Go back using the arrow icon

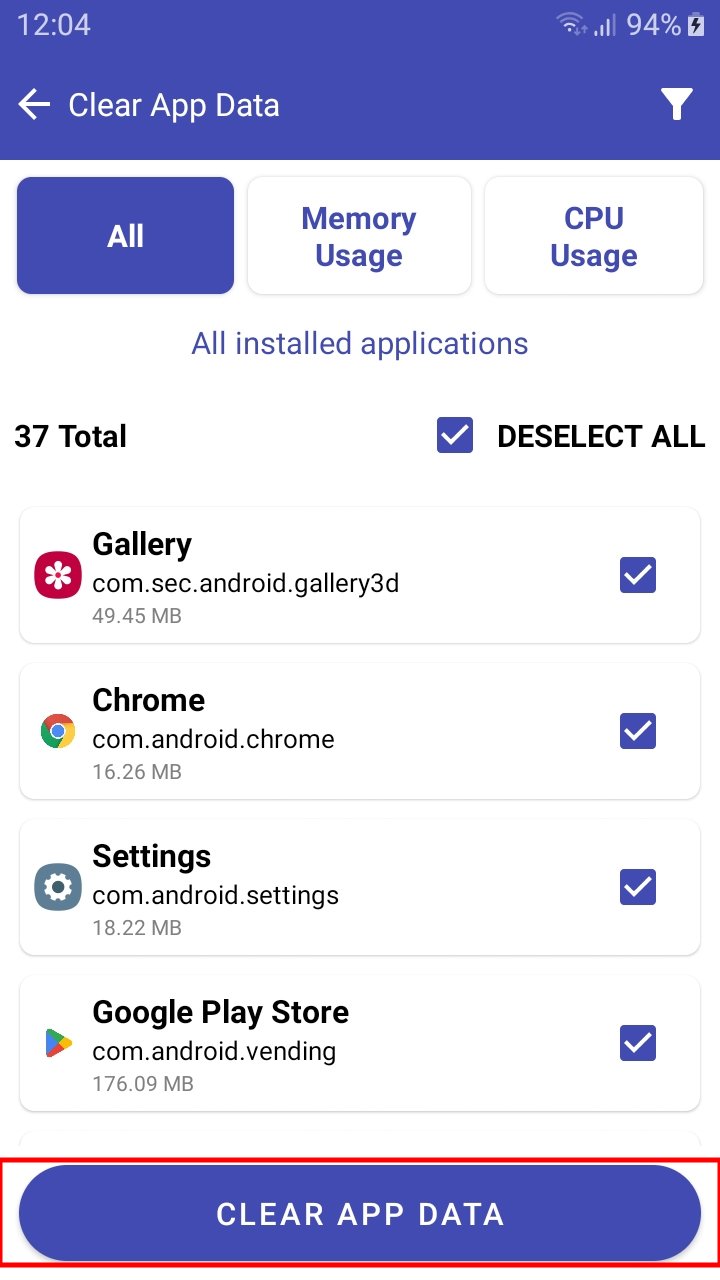tap(34, 104)
